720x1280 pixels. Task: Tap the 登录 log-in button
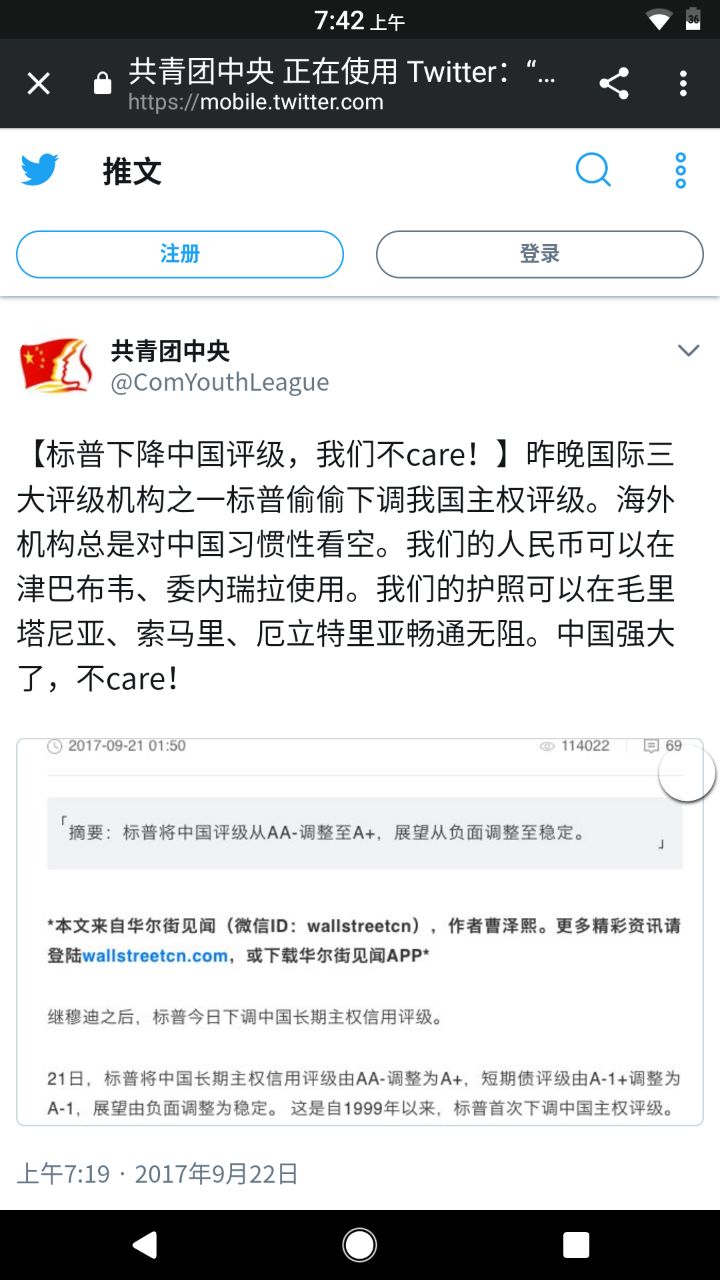pyautogui.click(x=540, y=254)
